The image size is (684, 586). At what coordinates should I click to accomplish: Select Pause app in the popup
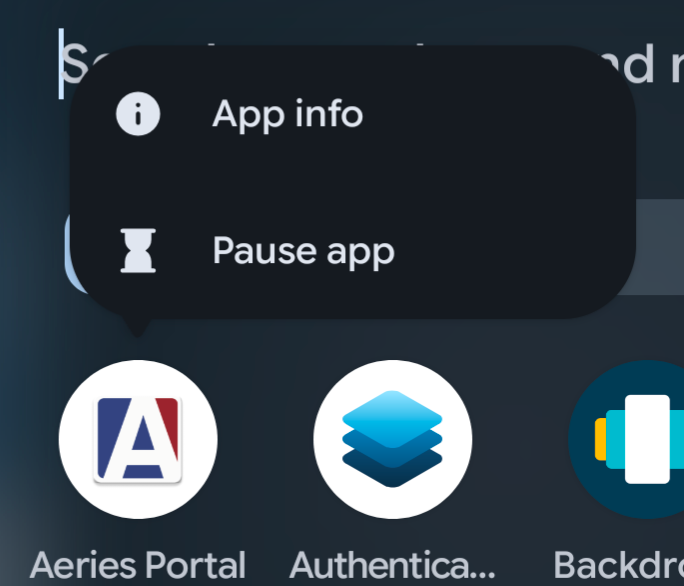coord(303,250)
